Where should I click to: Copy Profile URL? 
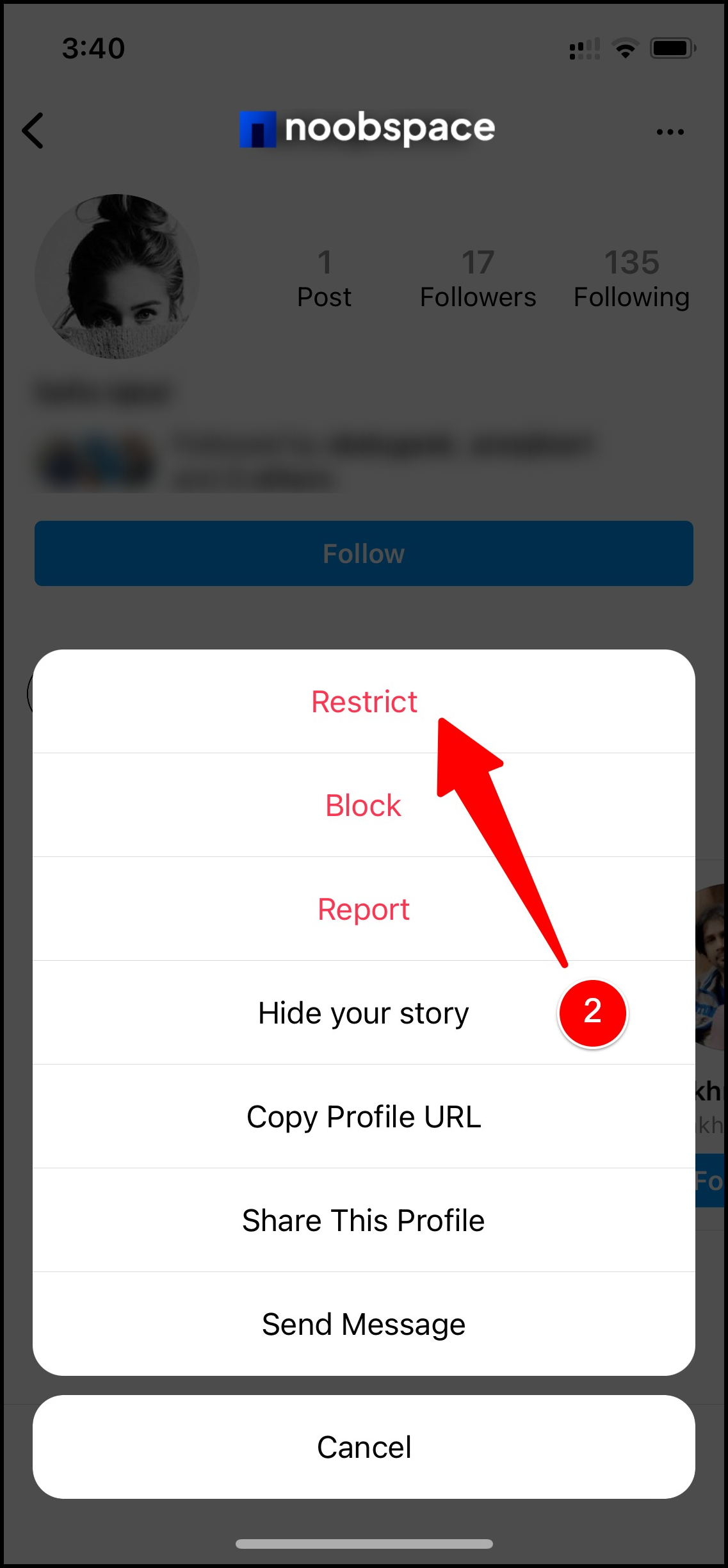[x=364, y=1117]
